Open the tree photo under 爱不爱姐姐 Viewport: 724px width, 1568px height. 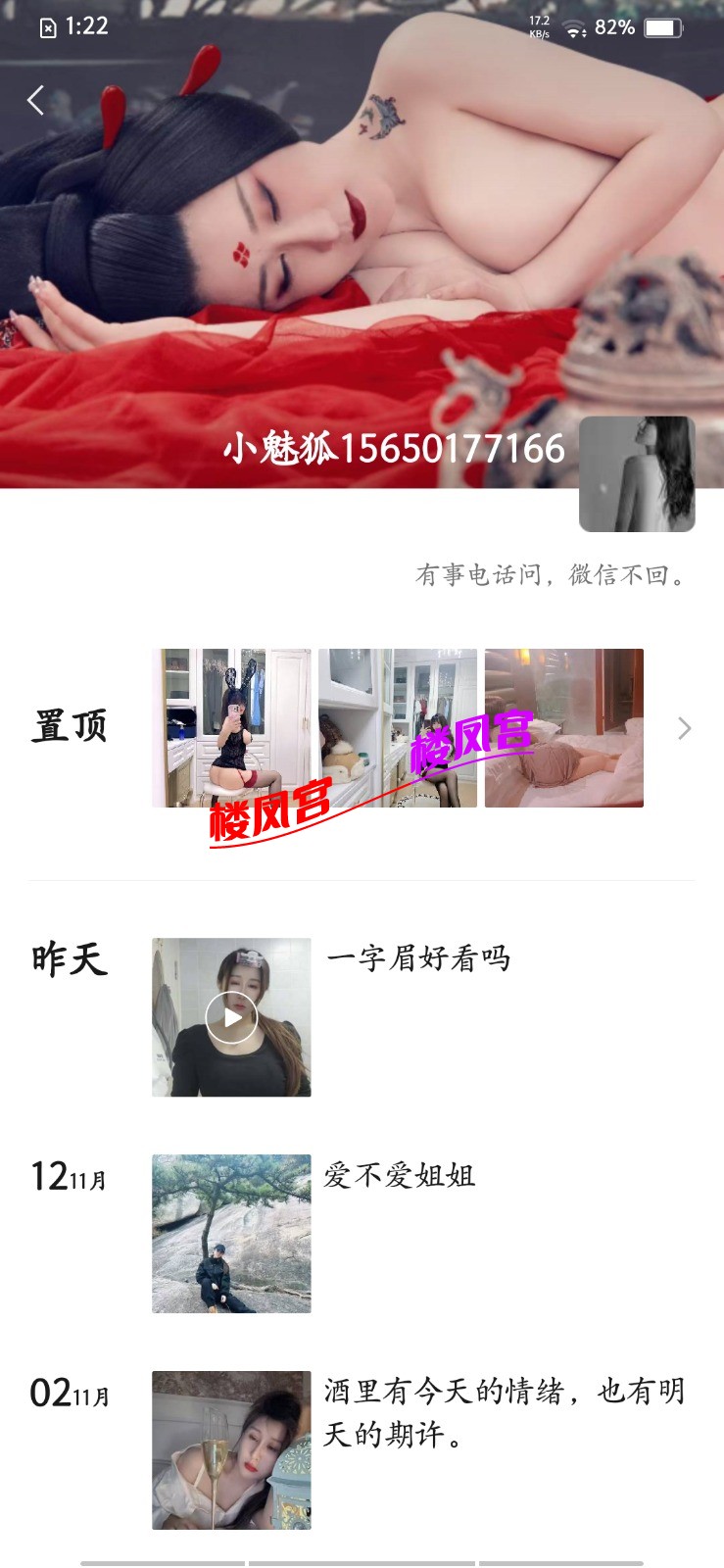coord(231,1233)
